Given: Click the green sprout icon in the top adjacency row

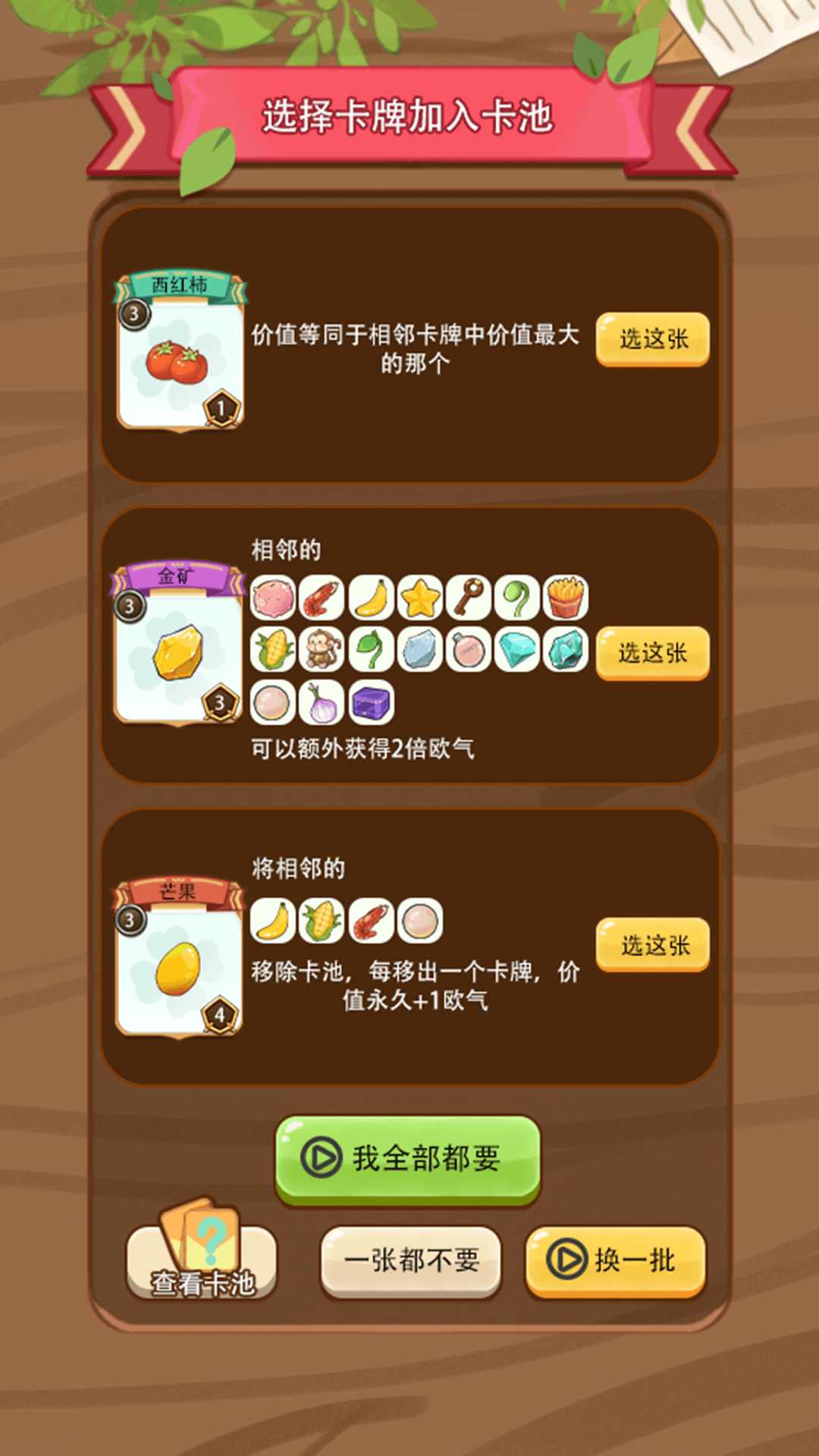Looking at the screenshot, I should (519, 596).
